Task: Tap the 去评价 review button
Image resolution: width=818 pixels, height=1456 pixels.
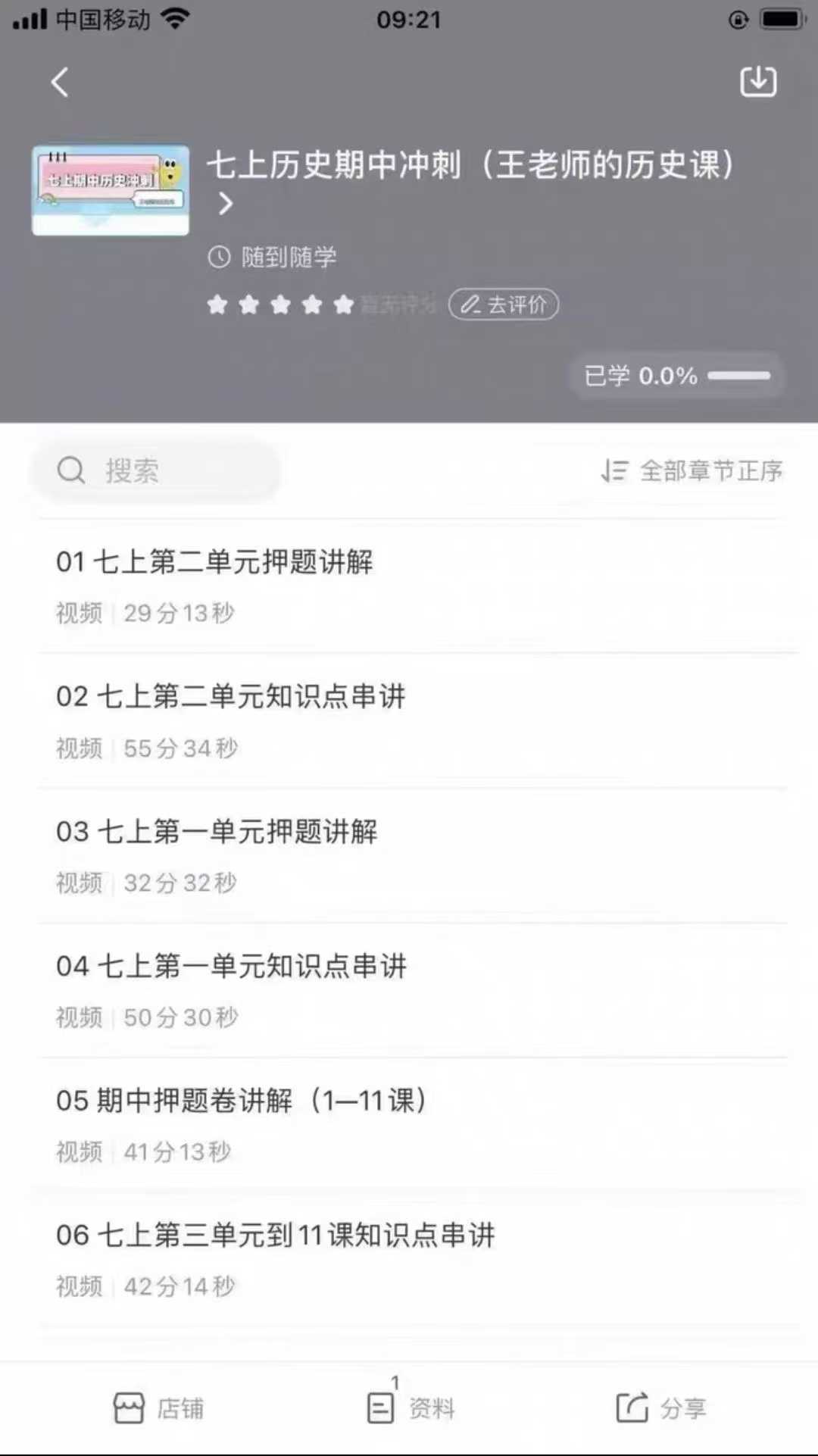Action: pos(503,305)
